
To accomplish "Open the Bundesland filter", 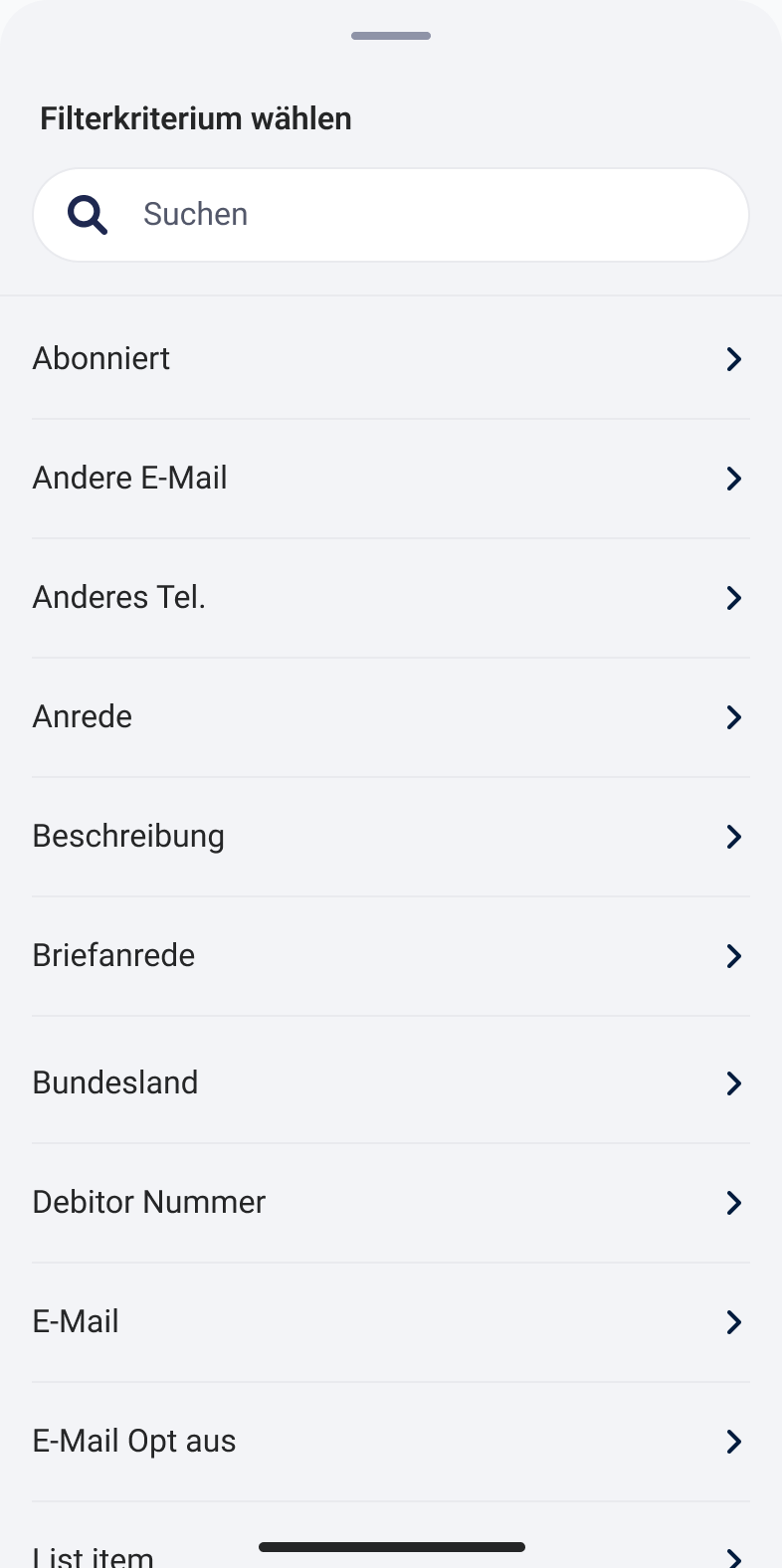I will pyautogui.click(x=390, y=1082).
